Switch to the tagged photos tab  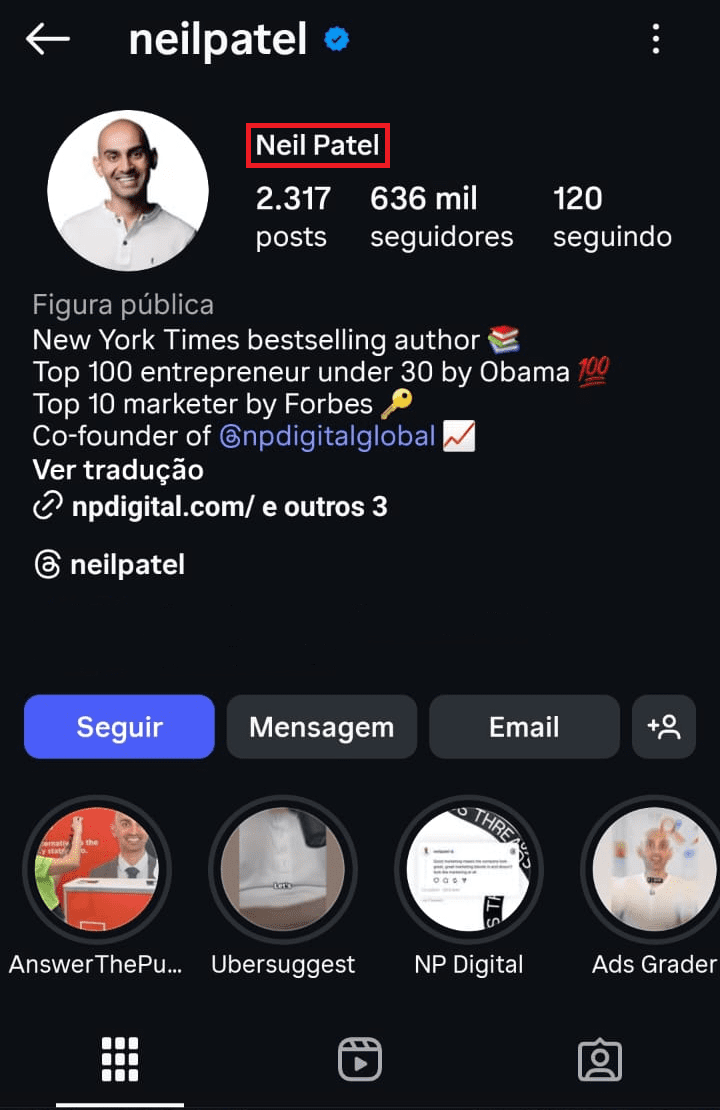600,1059
